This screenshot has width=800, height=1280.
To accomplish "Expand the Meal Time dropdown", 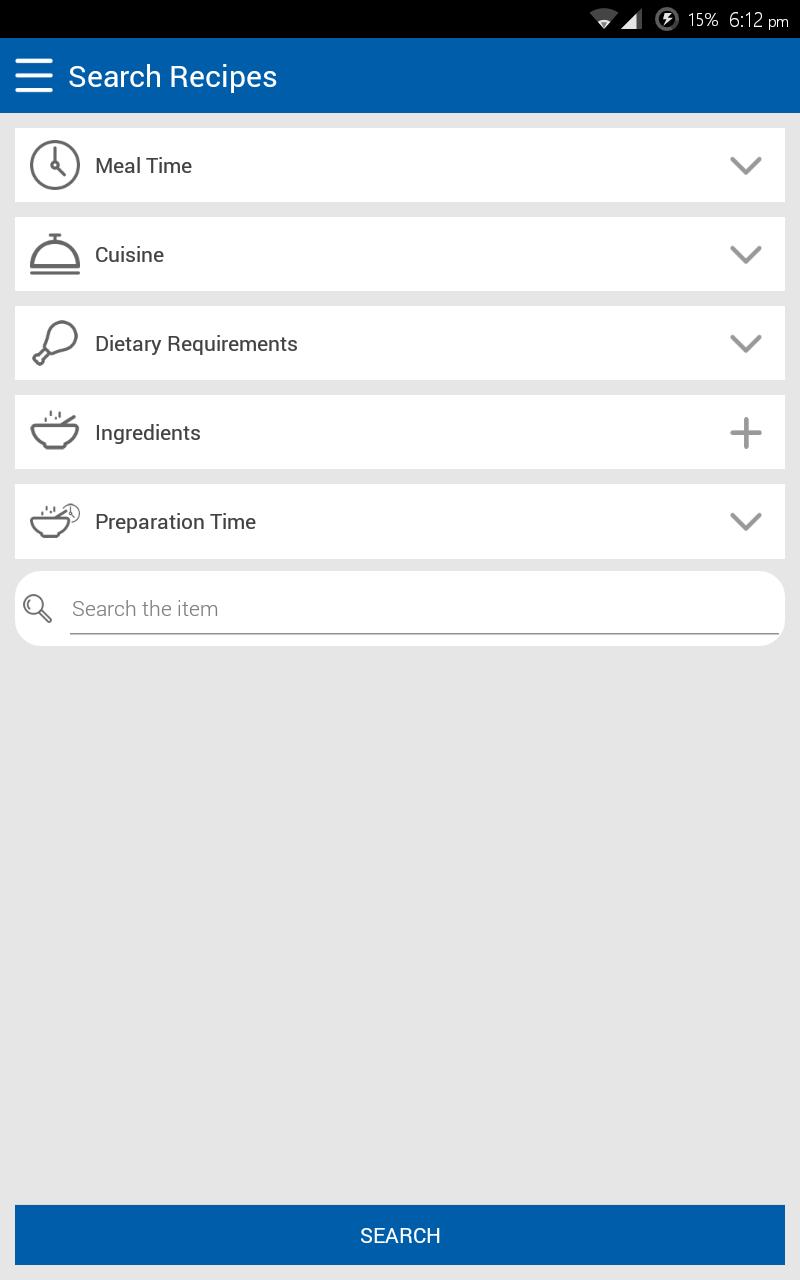I will [x=745, y=166].
